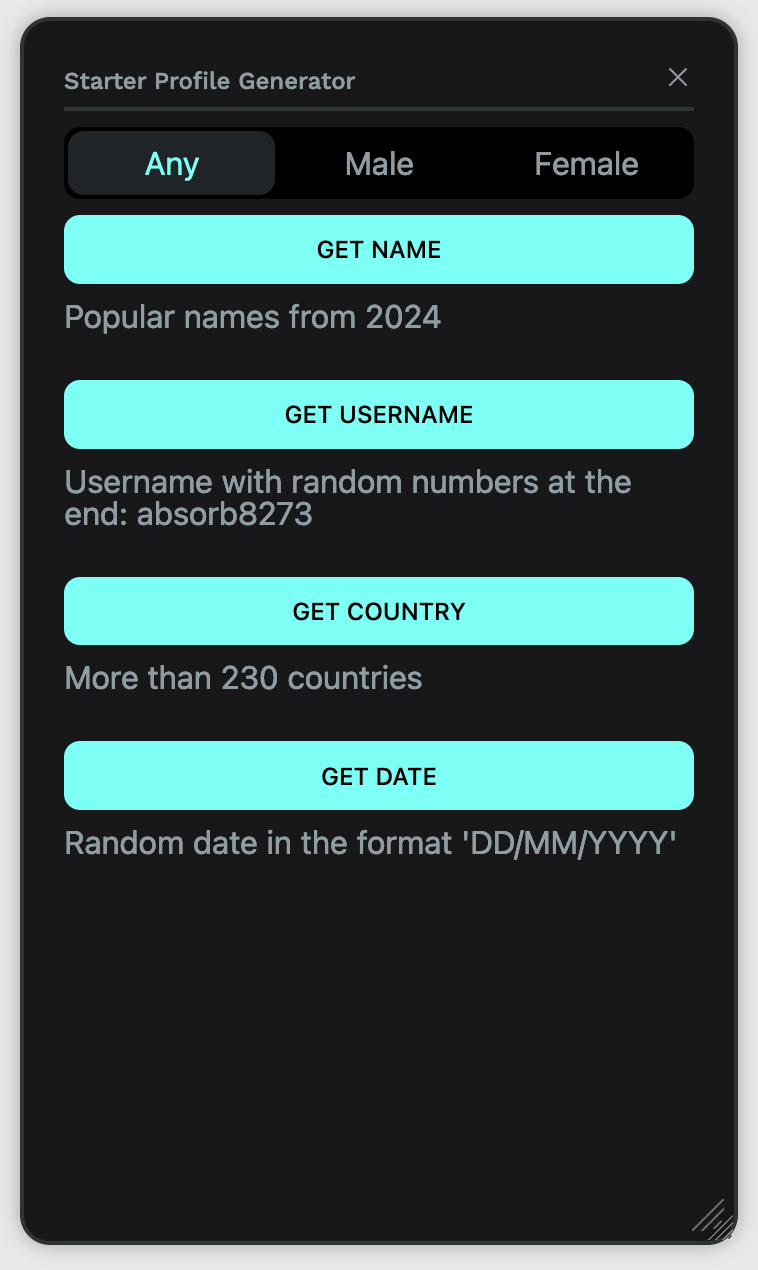Tap the GET COUNTRY button

coord(379,611)
